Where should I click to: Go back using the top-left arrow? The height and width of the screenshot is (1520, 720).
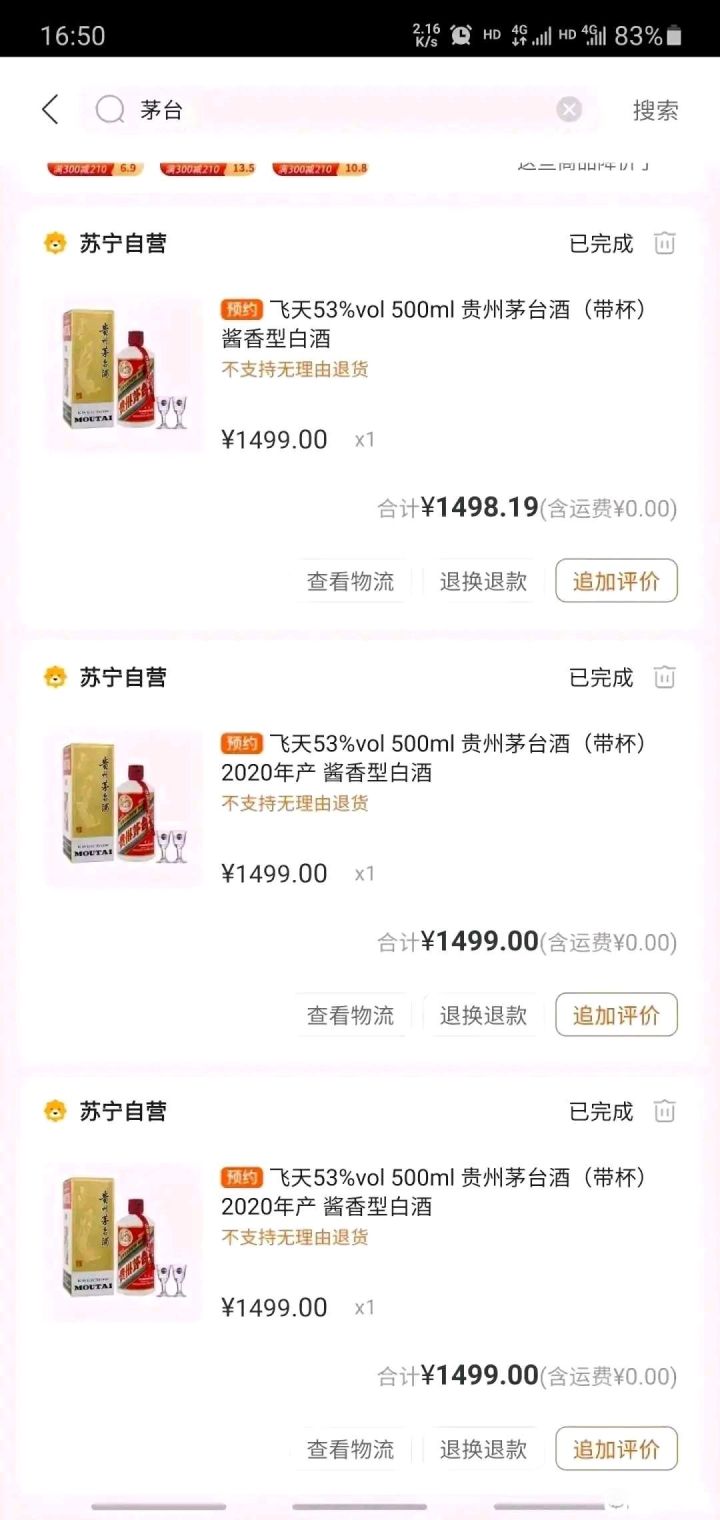tap(50, 110)
